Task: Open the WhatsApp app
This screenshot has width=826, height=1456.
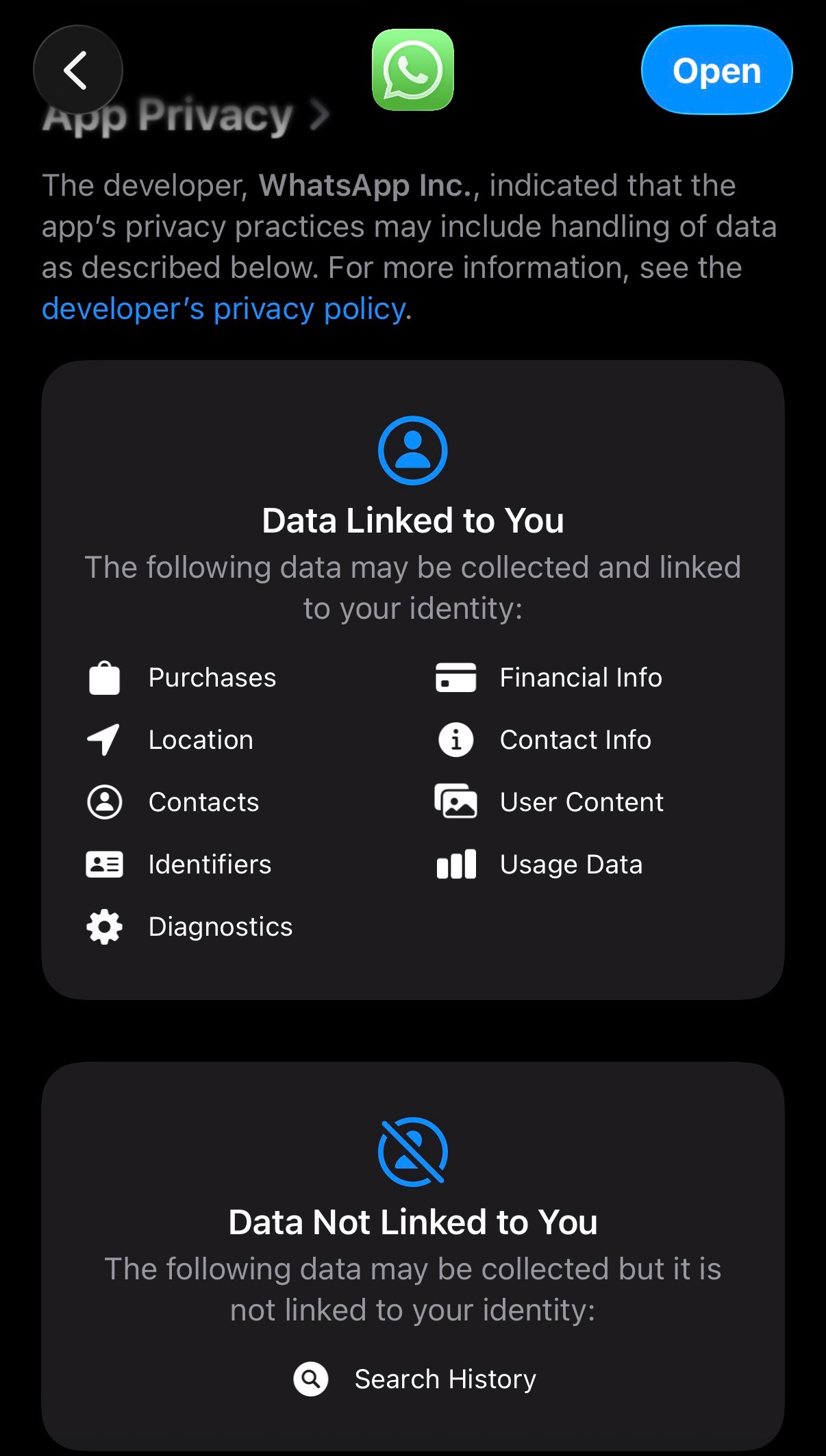Action: click(716, 71)
